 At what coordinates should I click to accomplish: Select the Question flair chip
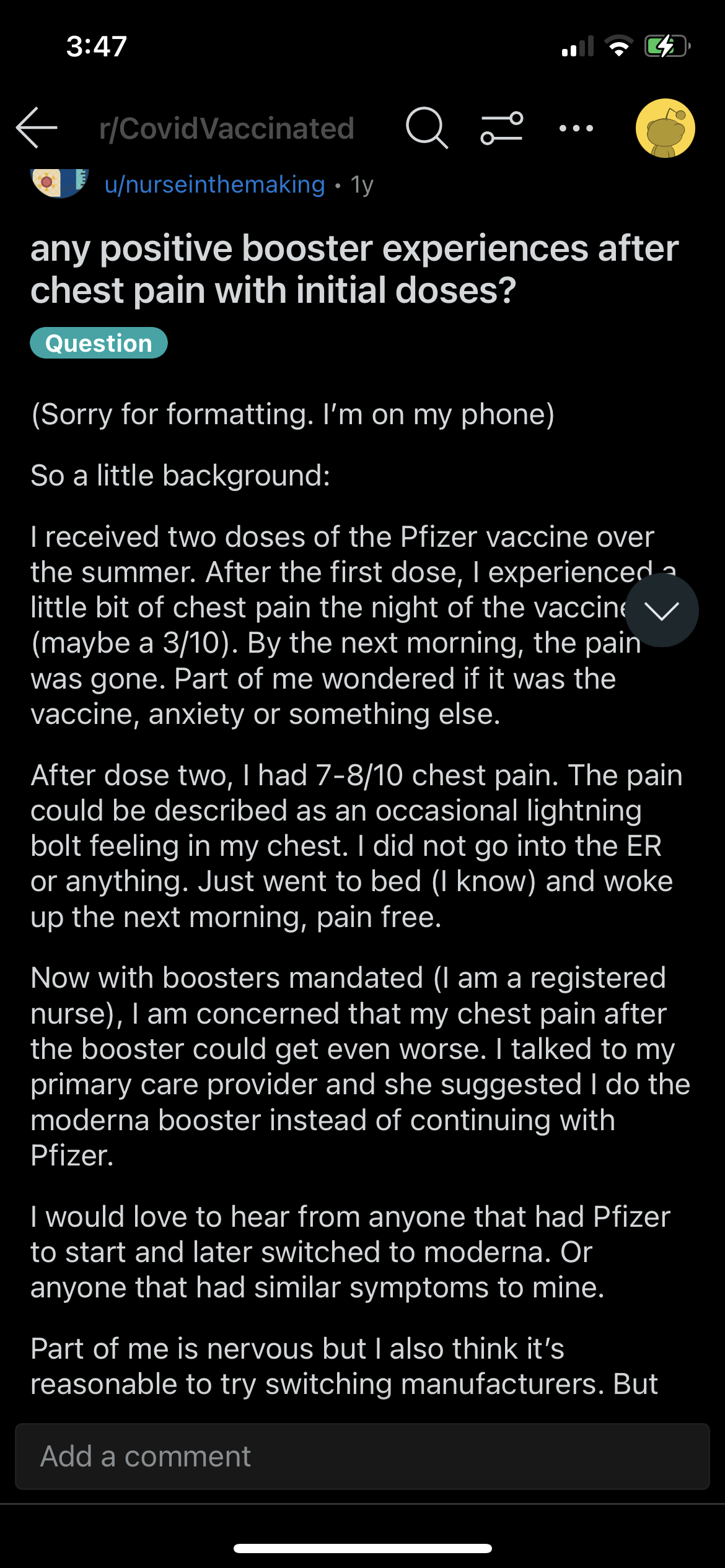(99, 343)
